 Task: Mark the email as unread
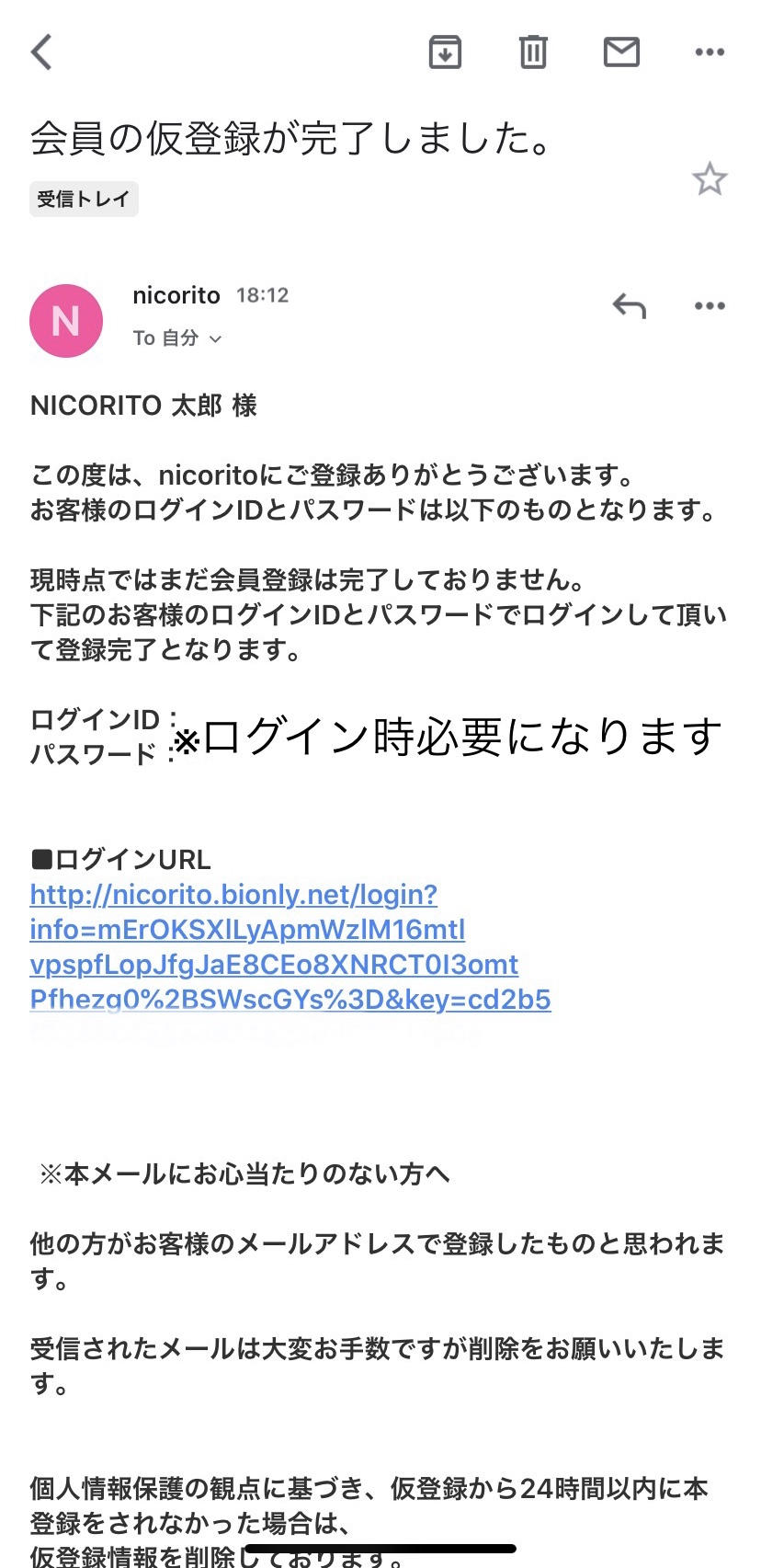point(621,52)
